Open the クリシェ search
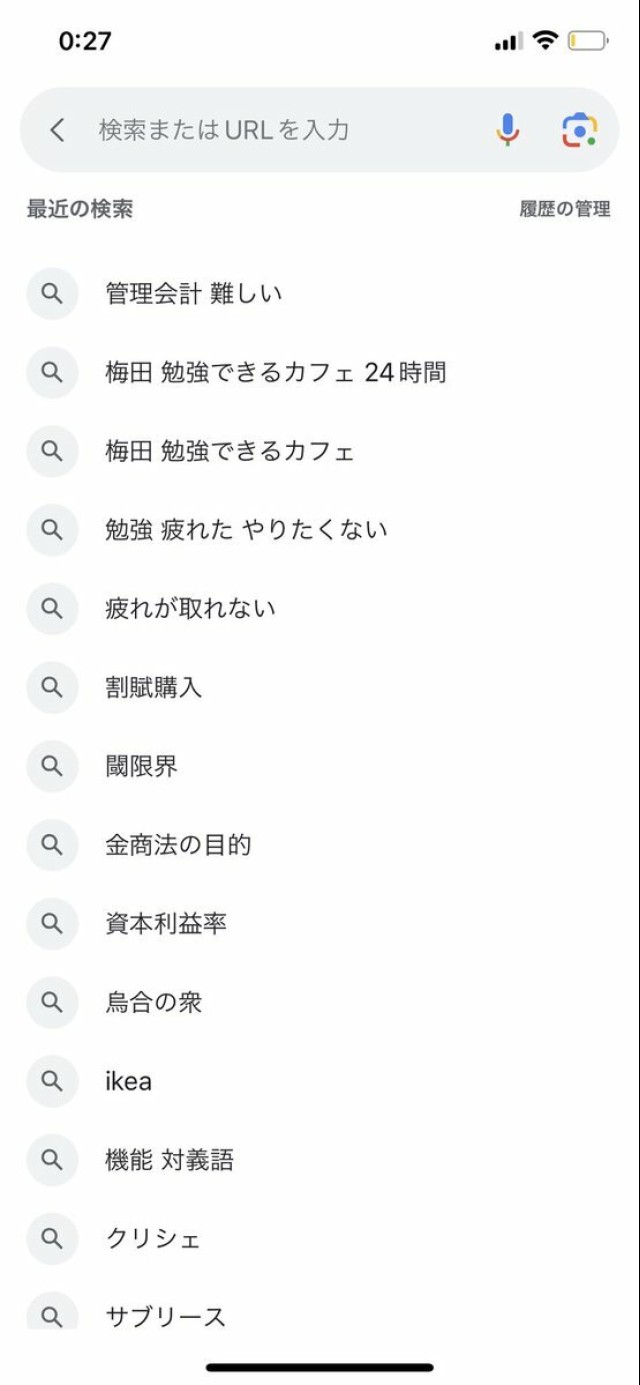The image size is (640, 1385). (320, 1240)
